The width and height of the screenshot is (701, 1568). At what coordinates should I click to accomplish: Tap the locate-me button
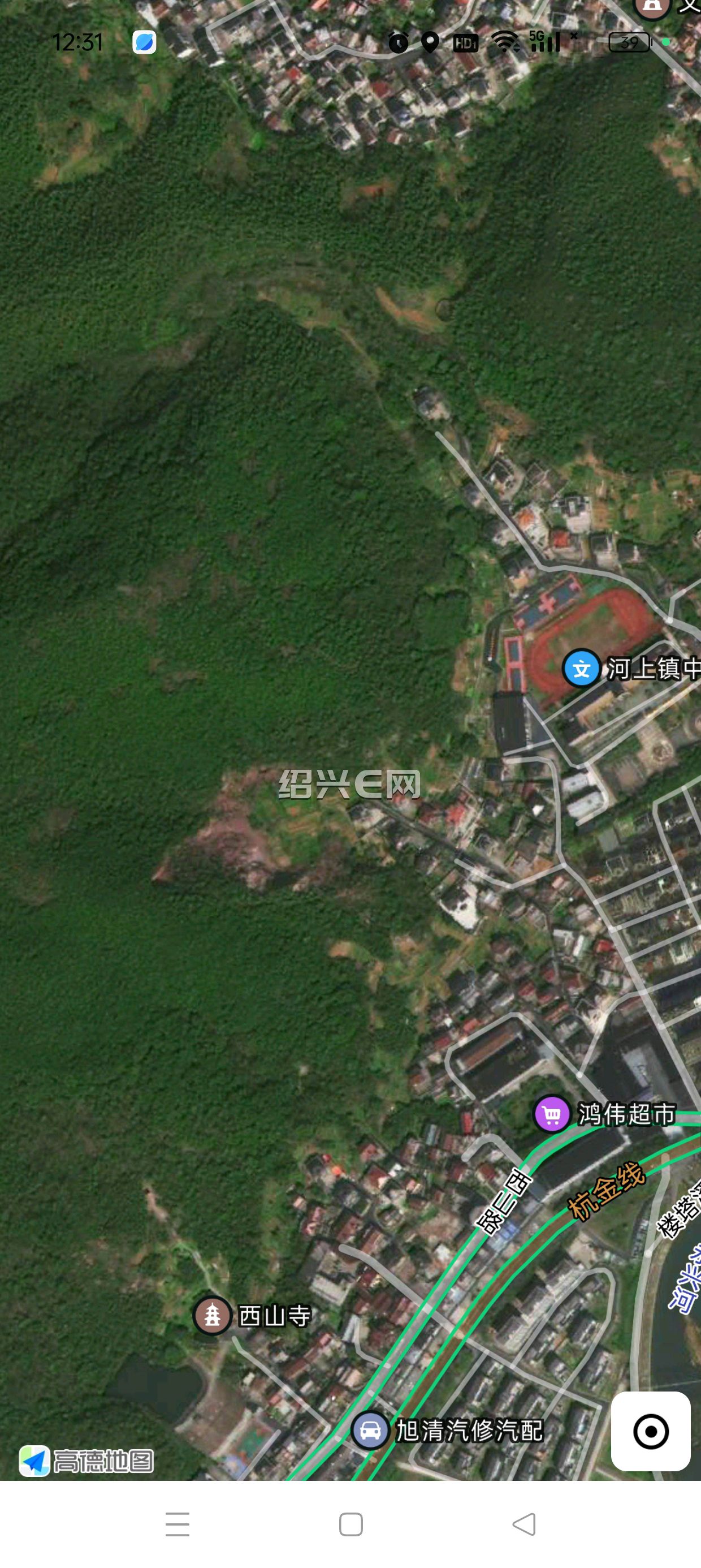651,1431
